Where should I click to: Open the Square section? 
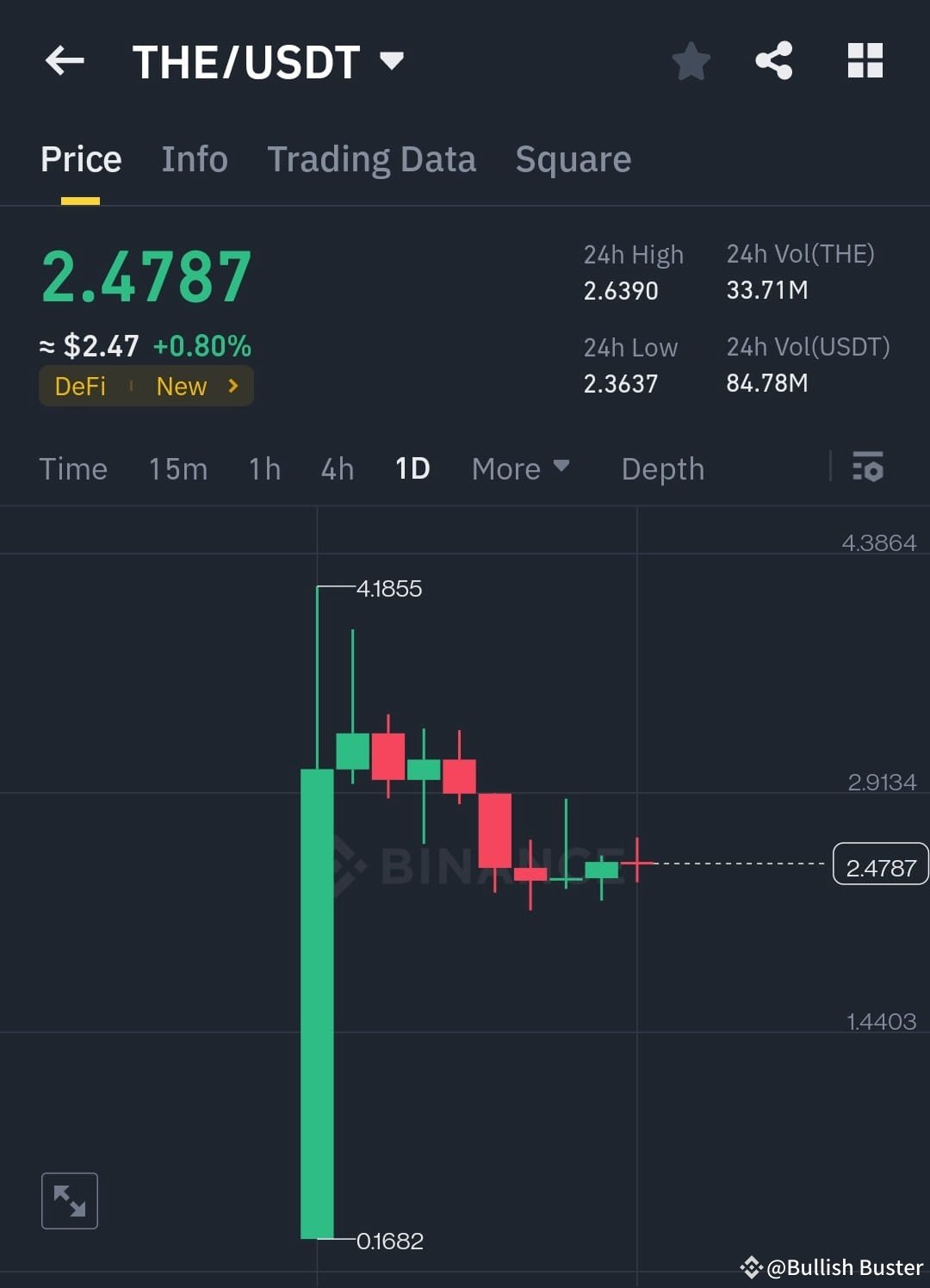pos(573,158)
